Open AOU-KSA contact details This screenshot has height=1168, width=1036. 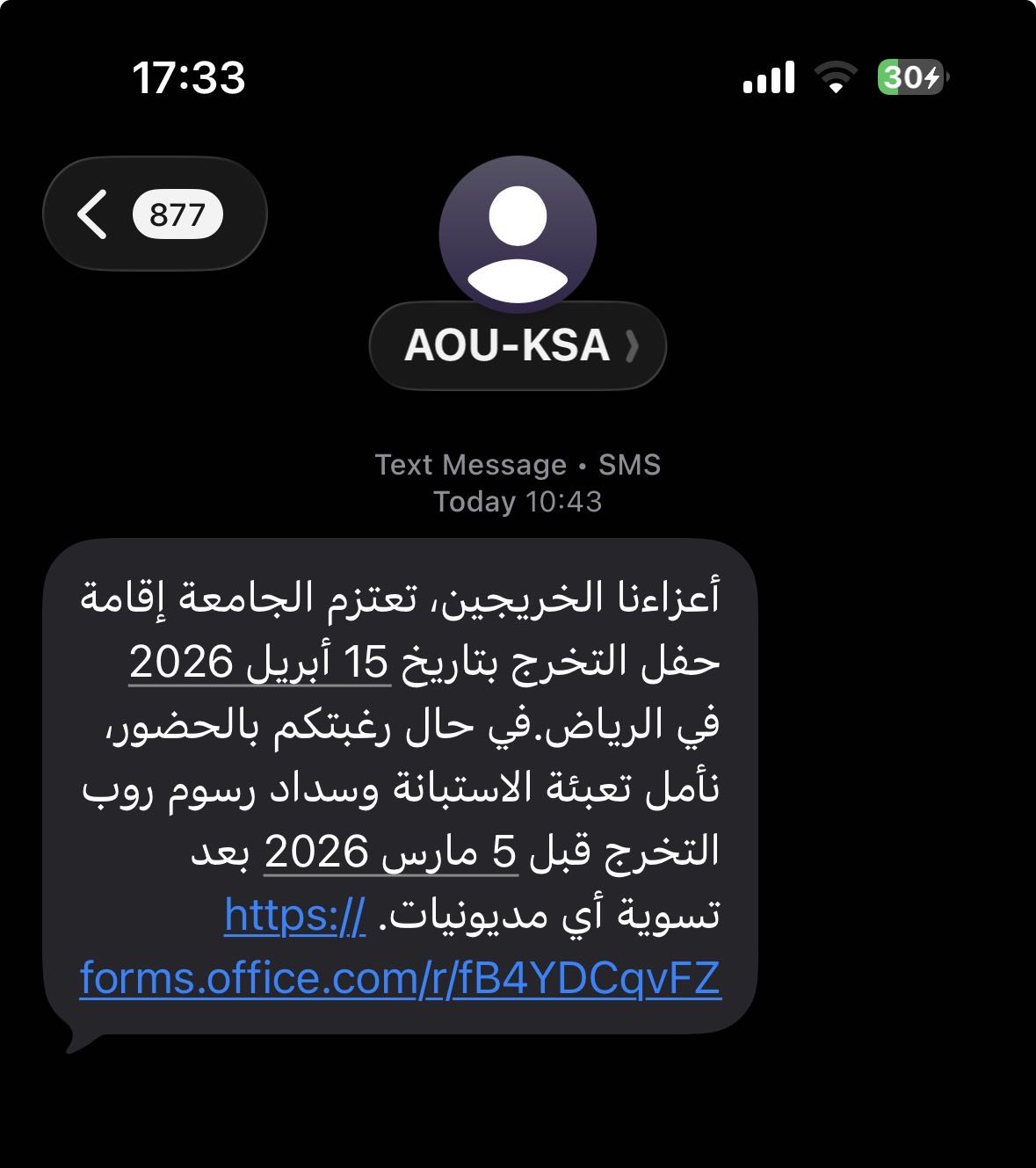(x=518, y=345)
